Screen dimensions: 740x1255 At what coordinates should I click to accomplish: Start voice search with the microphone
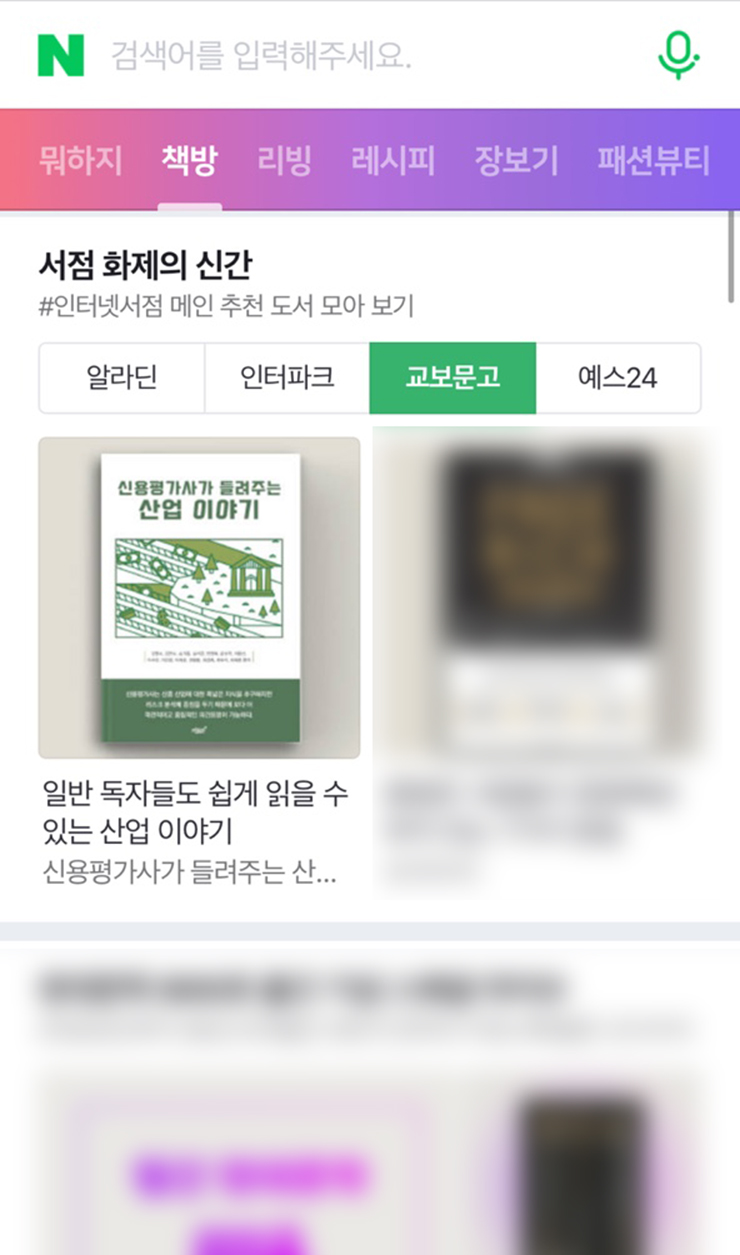(x=678, y=55)
